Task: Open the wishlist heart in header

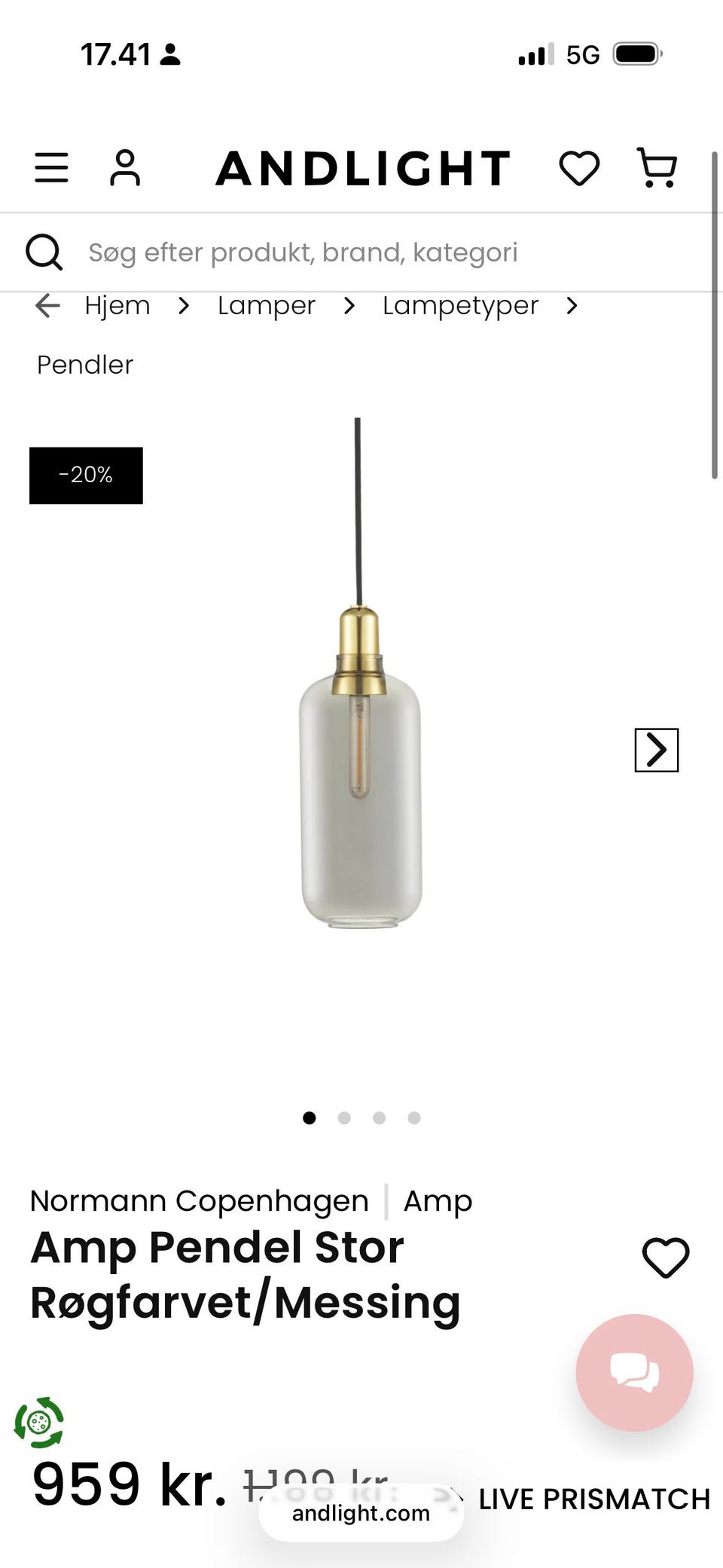Action: coord(579,167)
